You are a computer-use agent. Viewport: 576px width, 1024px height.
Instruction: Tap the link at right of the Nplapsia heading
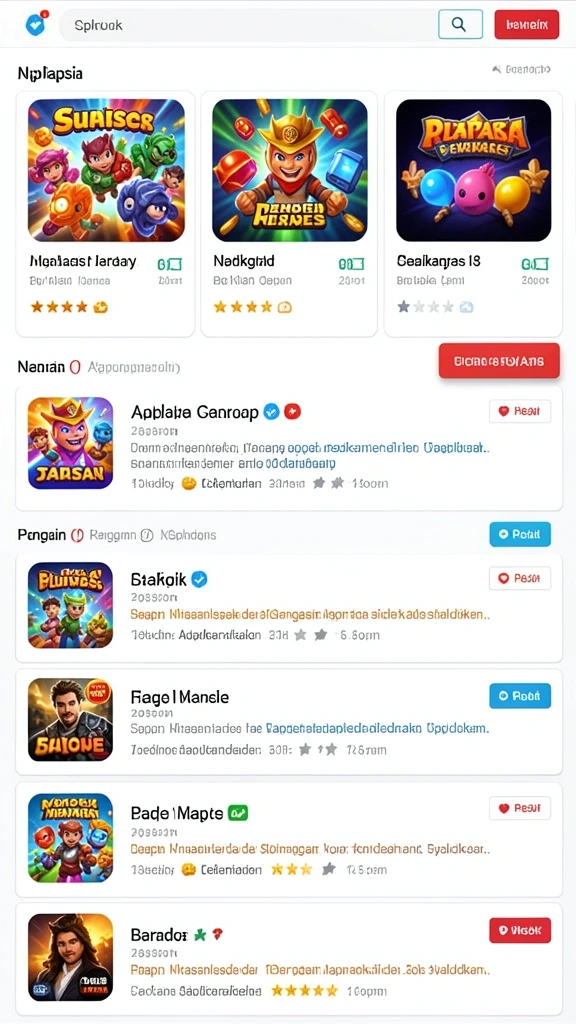pyautogui.click(x=521, y=69)
